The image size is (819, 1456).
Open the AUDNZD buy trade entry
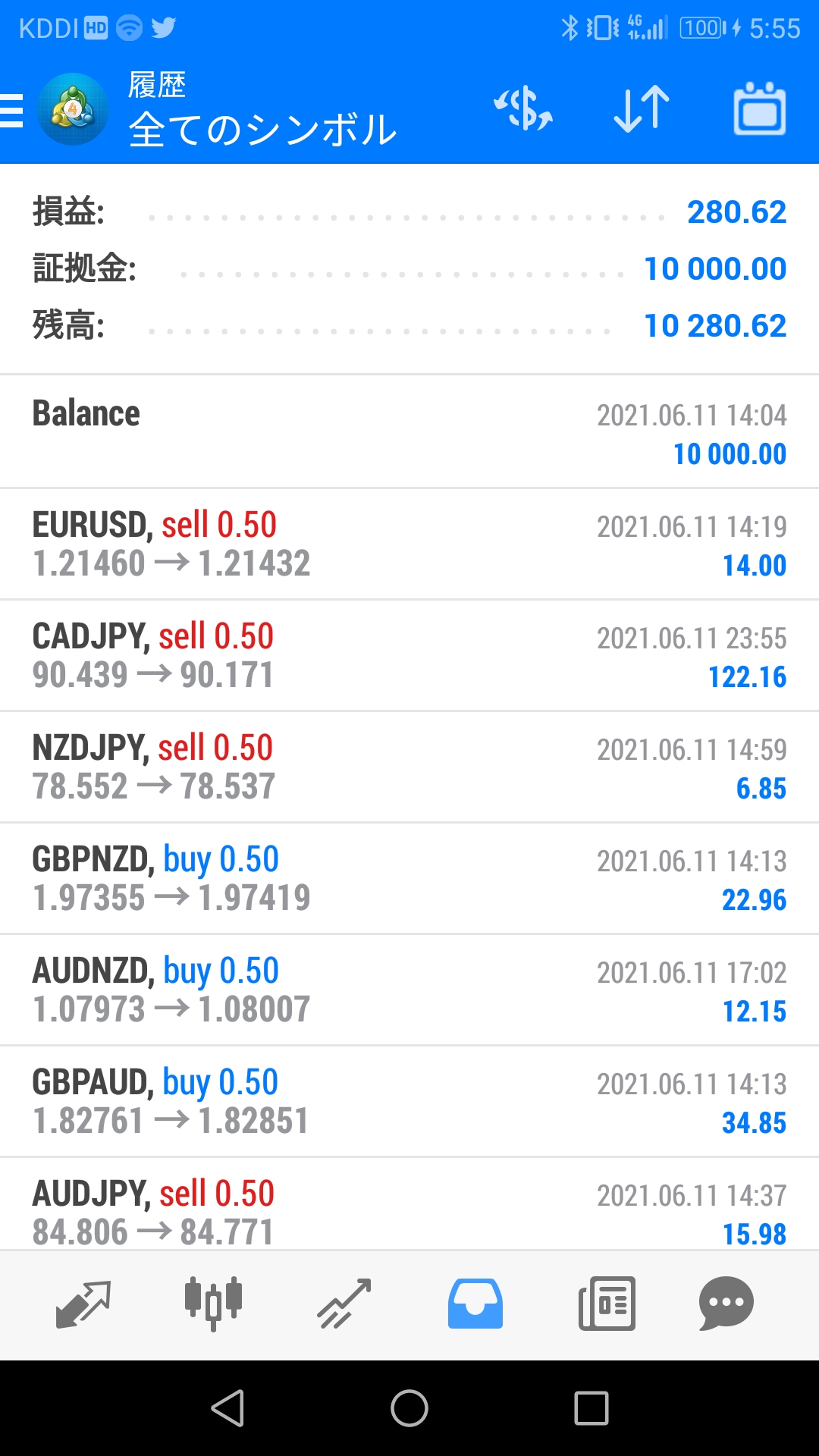(x=409, y=990)
